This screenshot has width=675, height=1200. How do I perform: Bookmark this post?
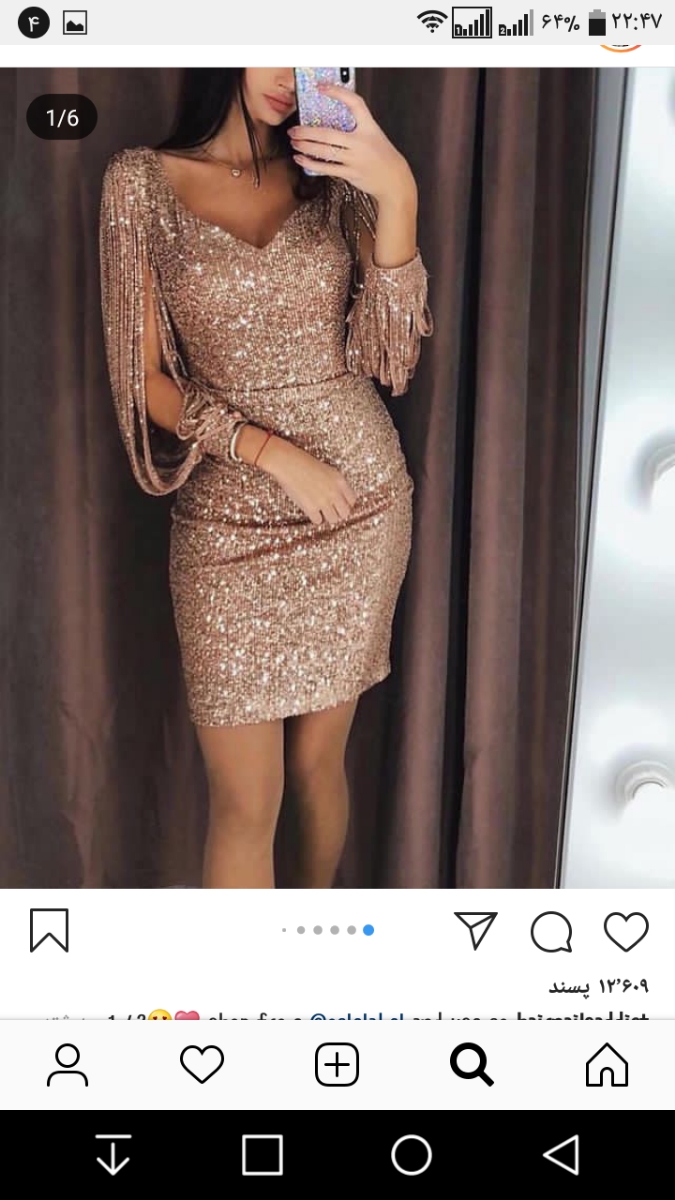pos(49,930)
